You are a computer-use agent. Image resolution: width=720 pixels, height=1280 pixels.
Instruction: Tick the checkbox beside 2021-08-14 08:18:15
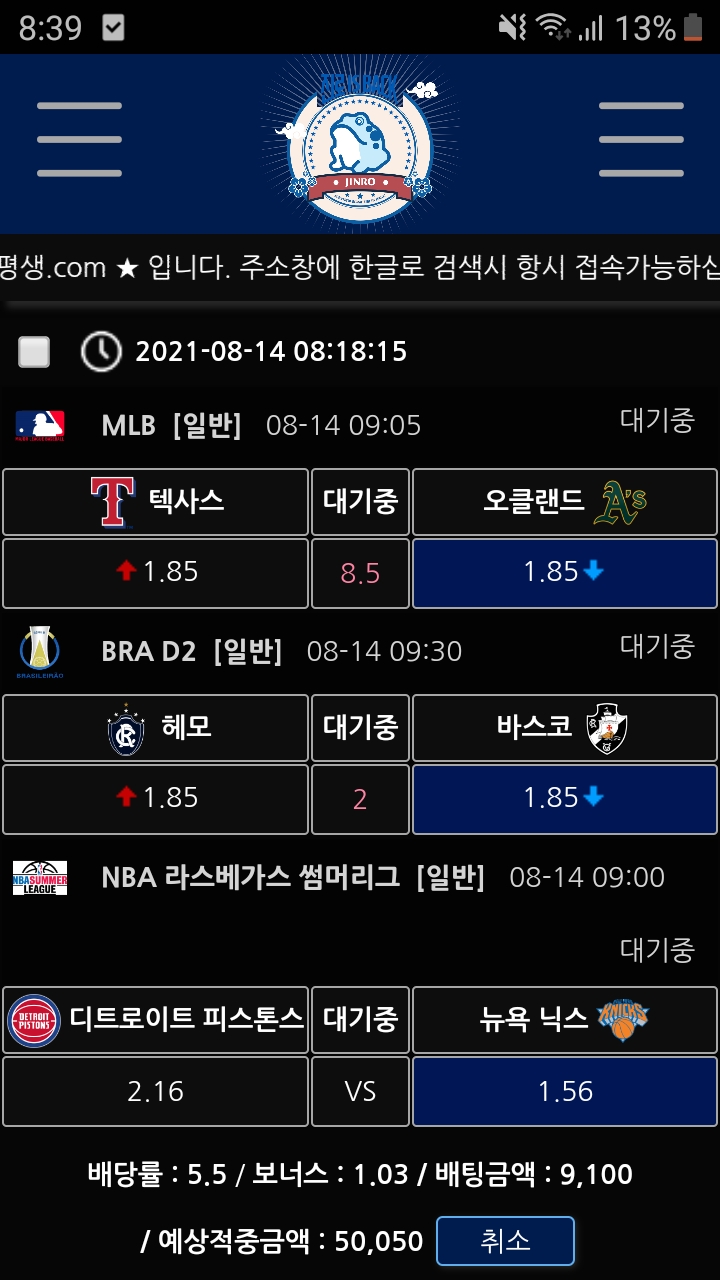(34, 352)
